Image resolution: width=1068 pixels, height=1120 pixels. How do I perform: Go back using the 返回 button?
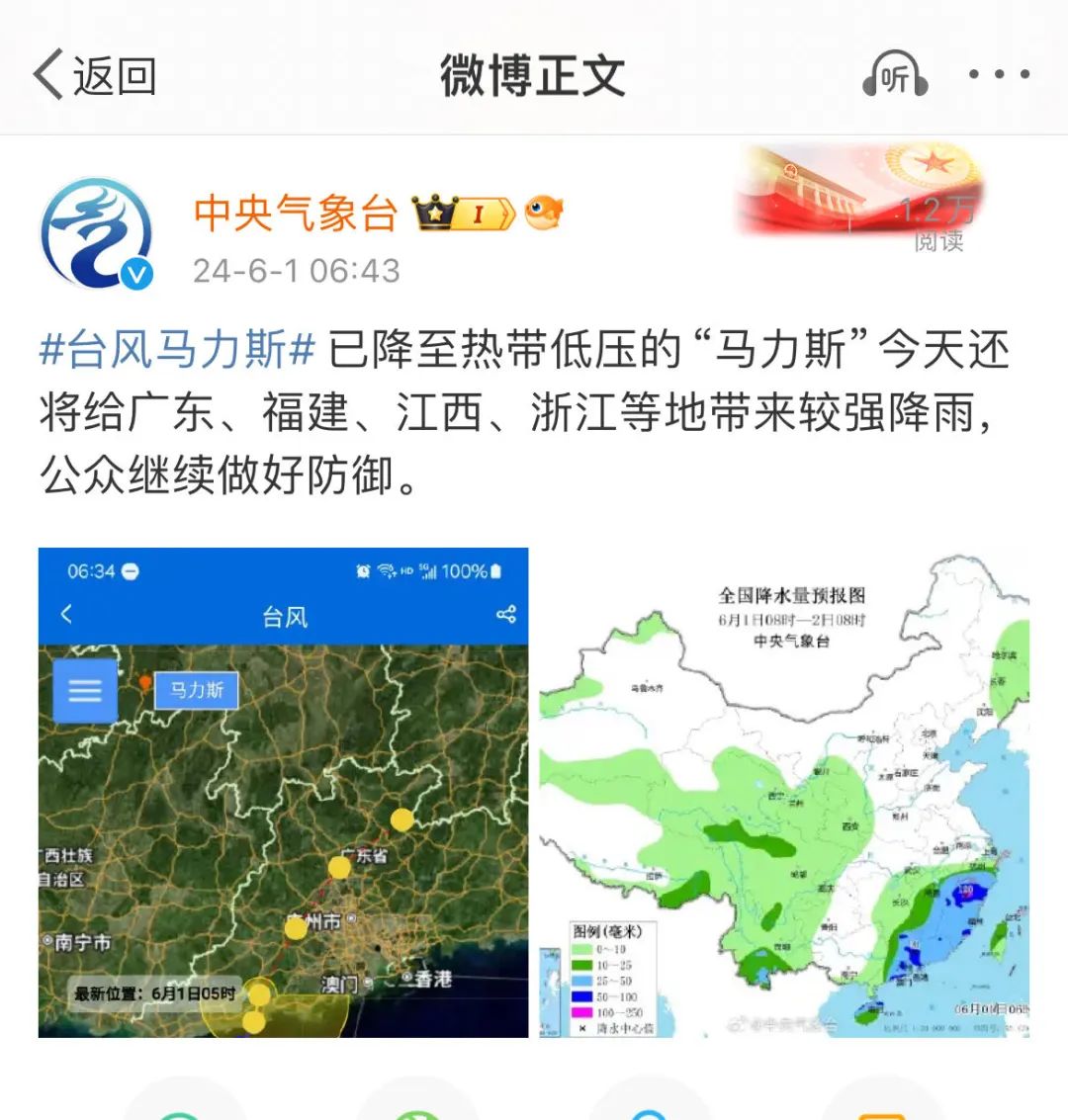point(95,75)
